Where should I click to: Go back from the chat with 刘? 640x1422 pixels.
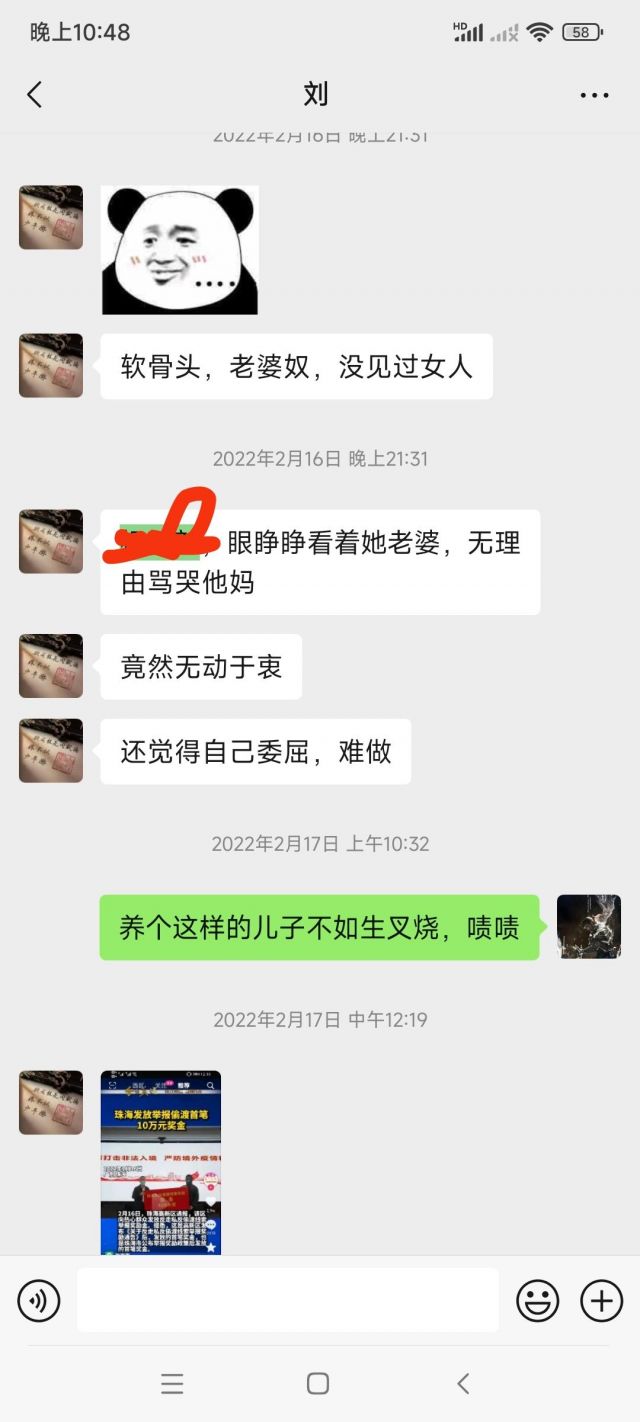pyautogui.click(x=35, y=95)
